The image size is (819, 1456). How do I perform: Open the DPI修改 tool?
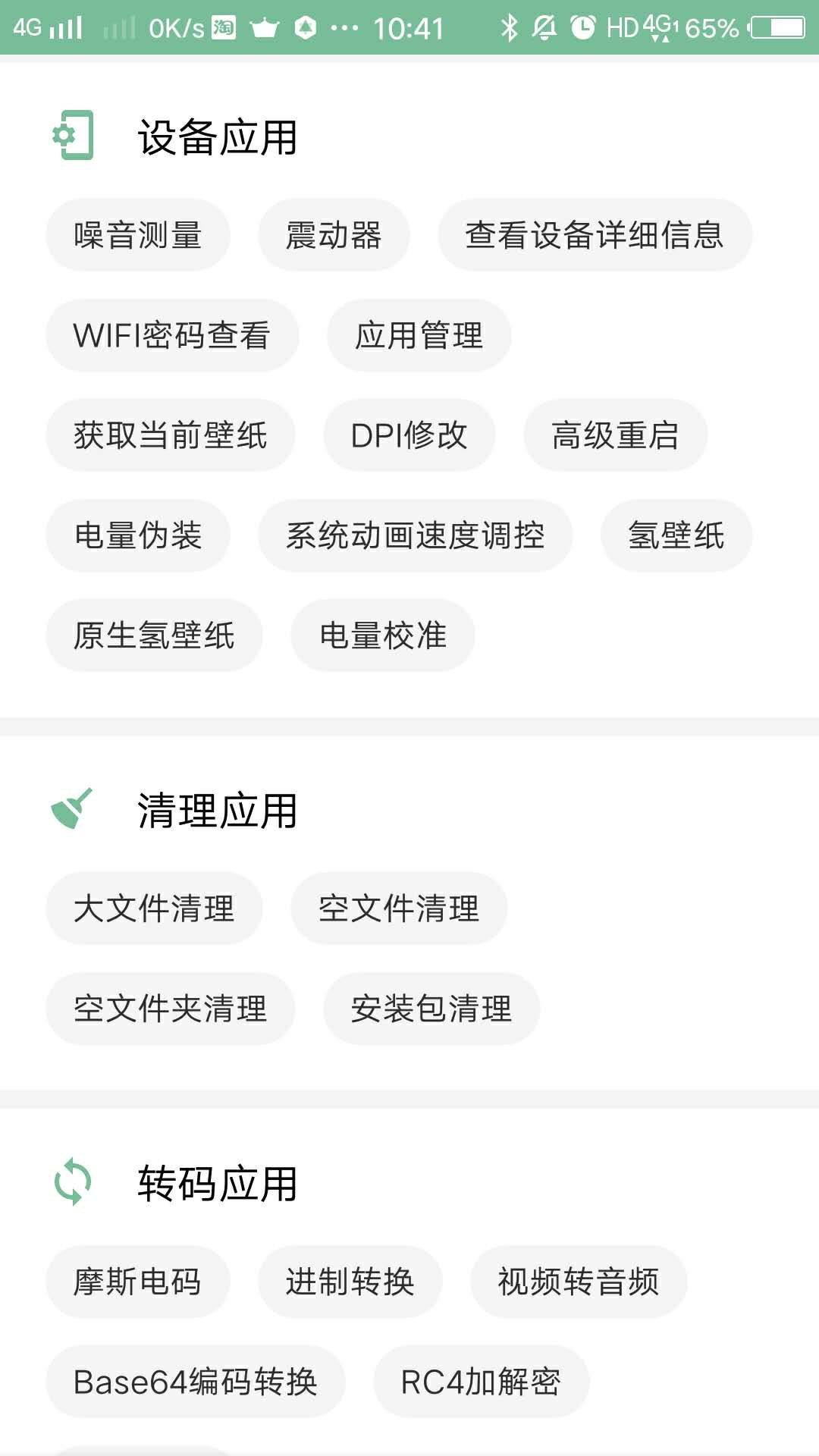coord(409,435)
